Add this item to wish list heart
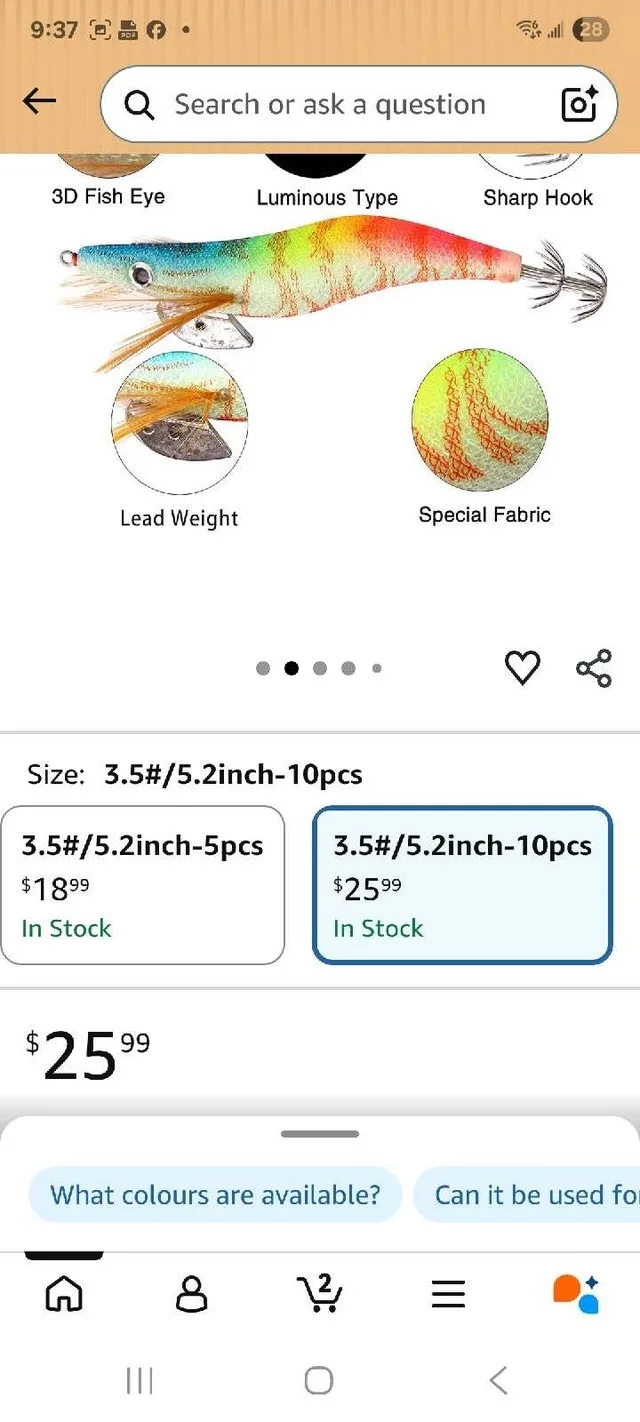 point(522,667)
